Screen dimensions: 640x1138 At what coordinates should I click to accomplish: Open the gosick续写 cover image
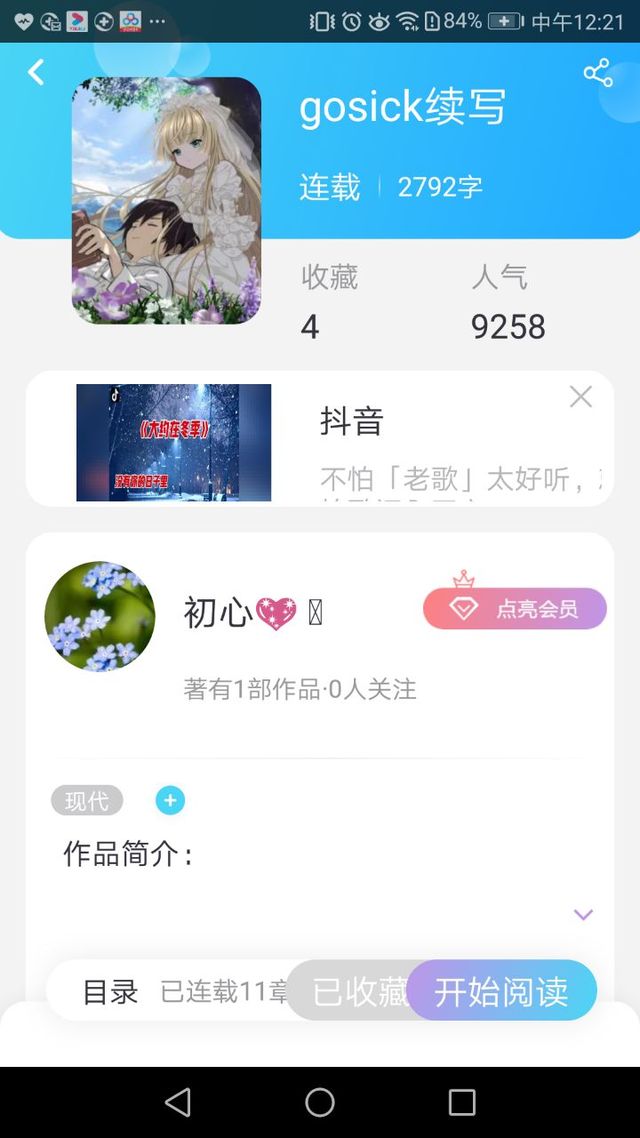166,200
